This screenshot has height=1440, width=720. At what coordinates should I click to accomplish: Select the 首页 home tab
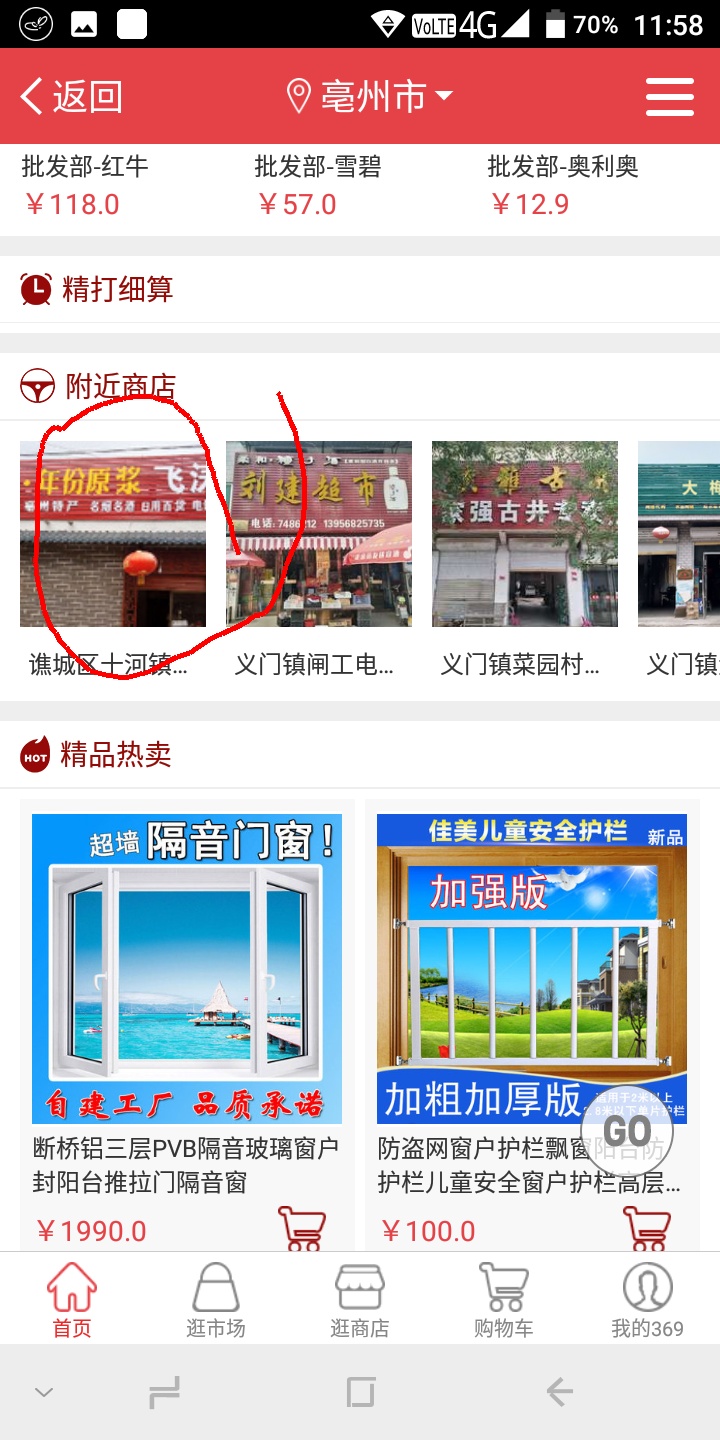[72, 1299]
